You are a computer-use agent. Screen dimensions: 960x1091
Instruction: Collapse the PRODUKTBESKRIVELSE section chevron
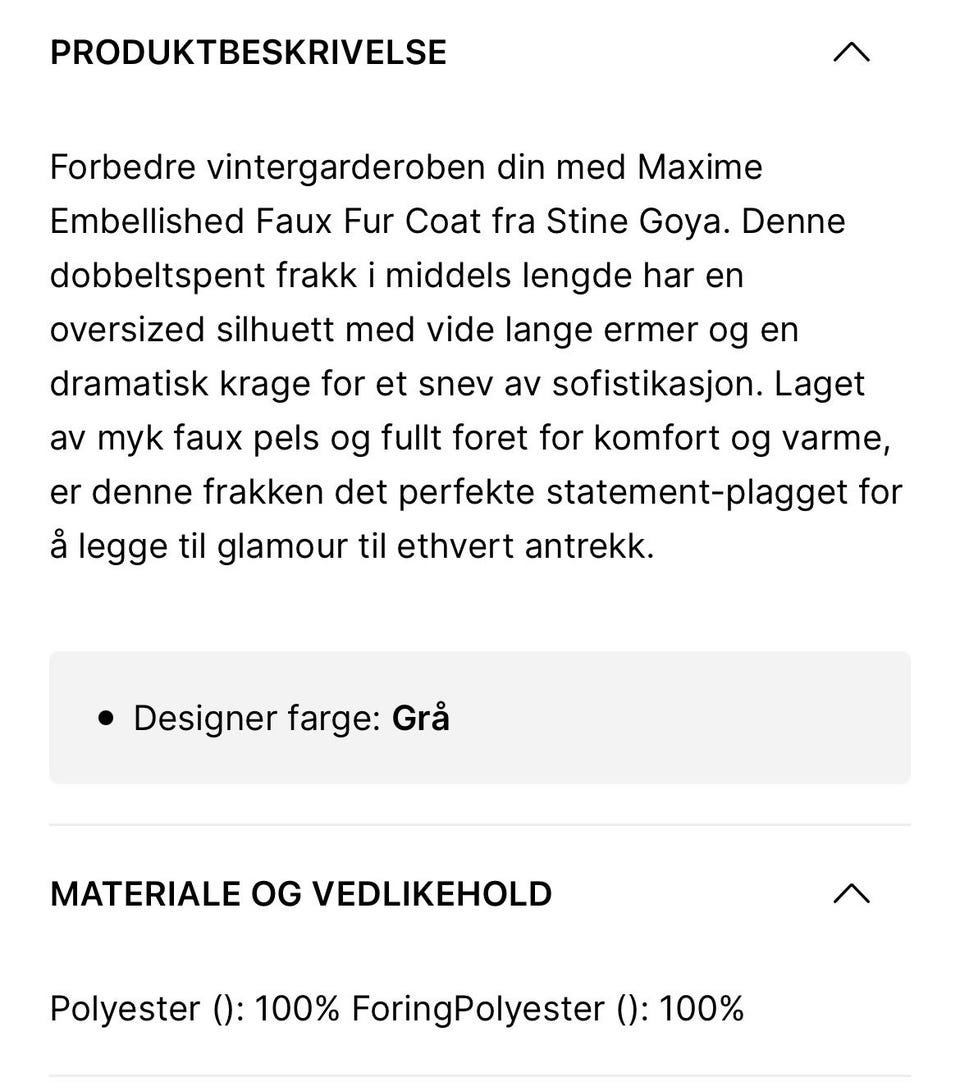(853, 52)
